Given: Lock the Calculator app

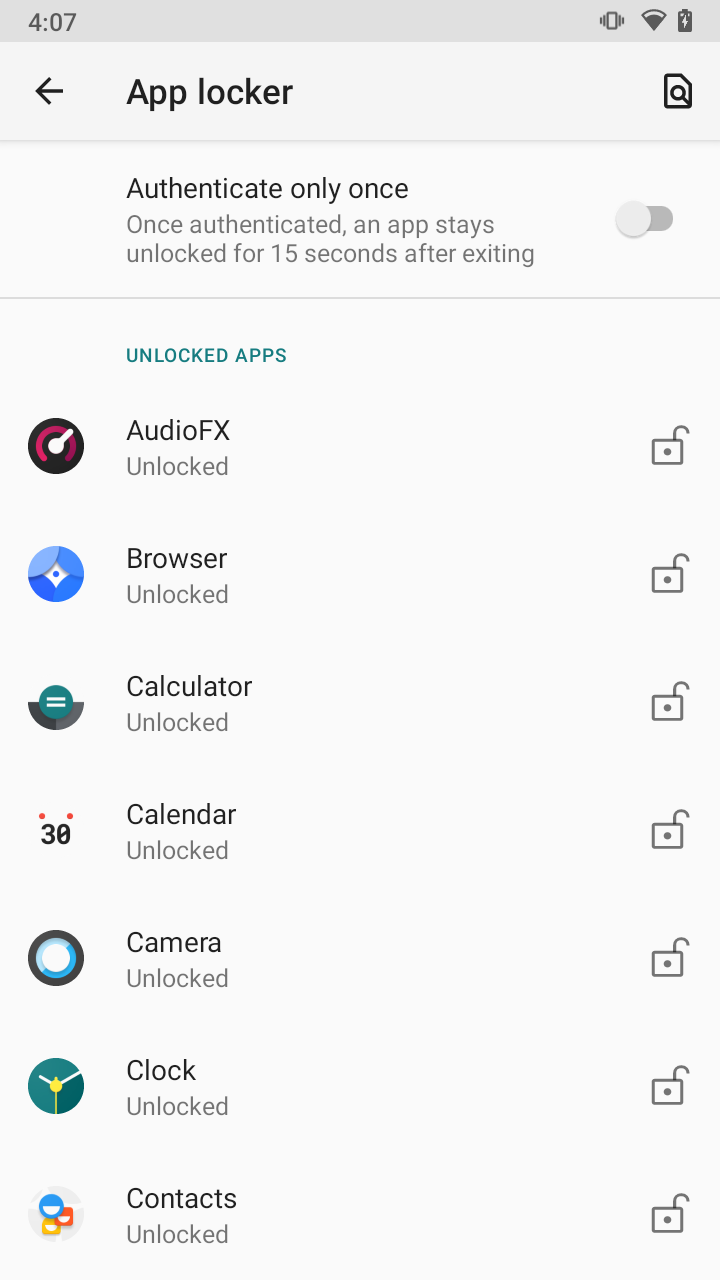Looking at the screenshot, I should (669, 703).
